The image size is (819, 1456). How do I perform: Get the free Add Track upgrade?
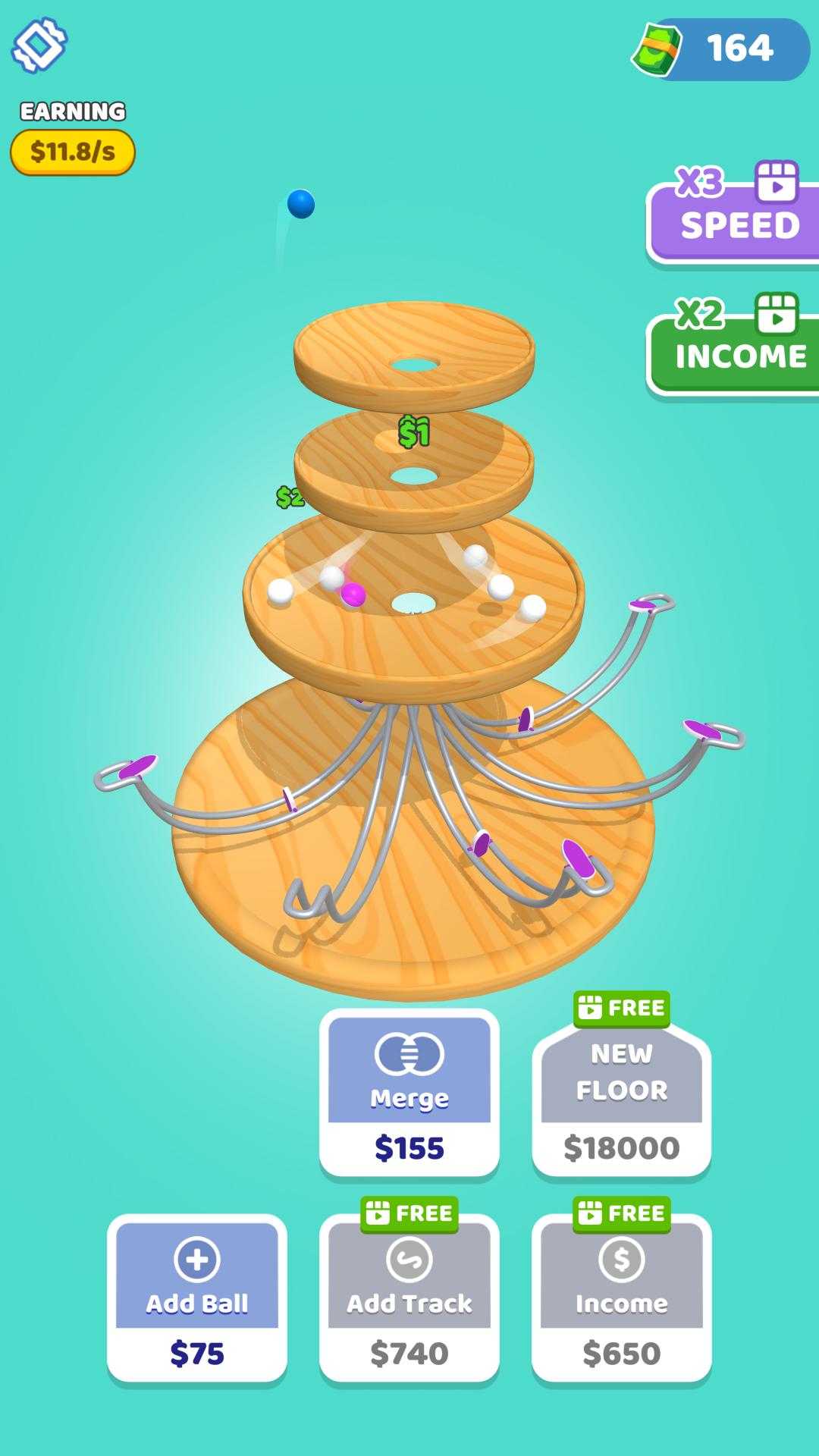coord(409,1298)
